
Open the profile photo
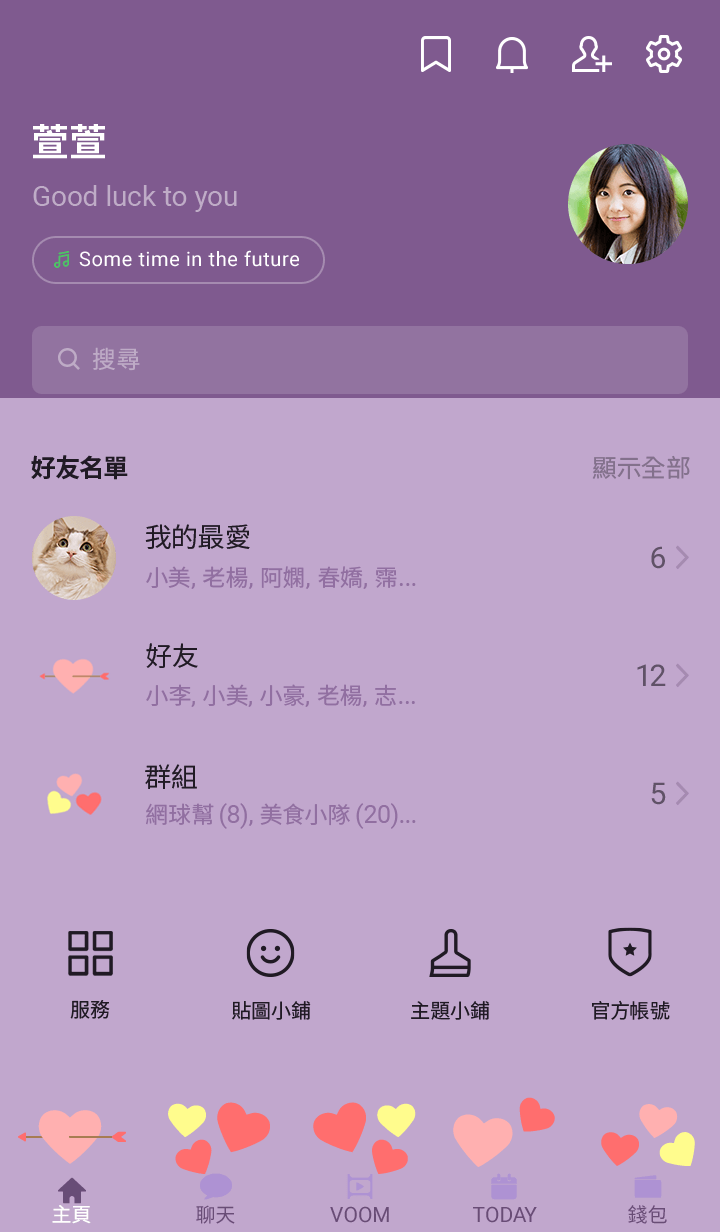[628, 204]
